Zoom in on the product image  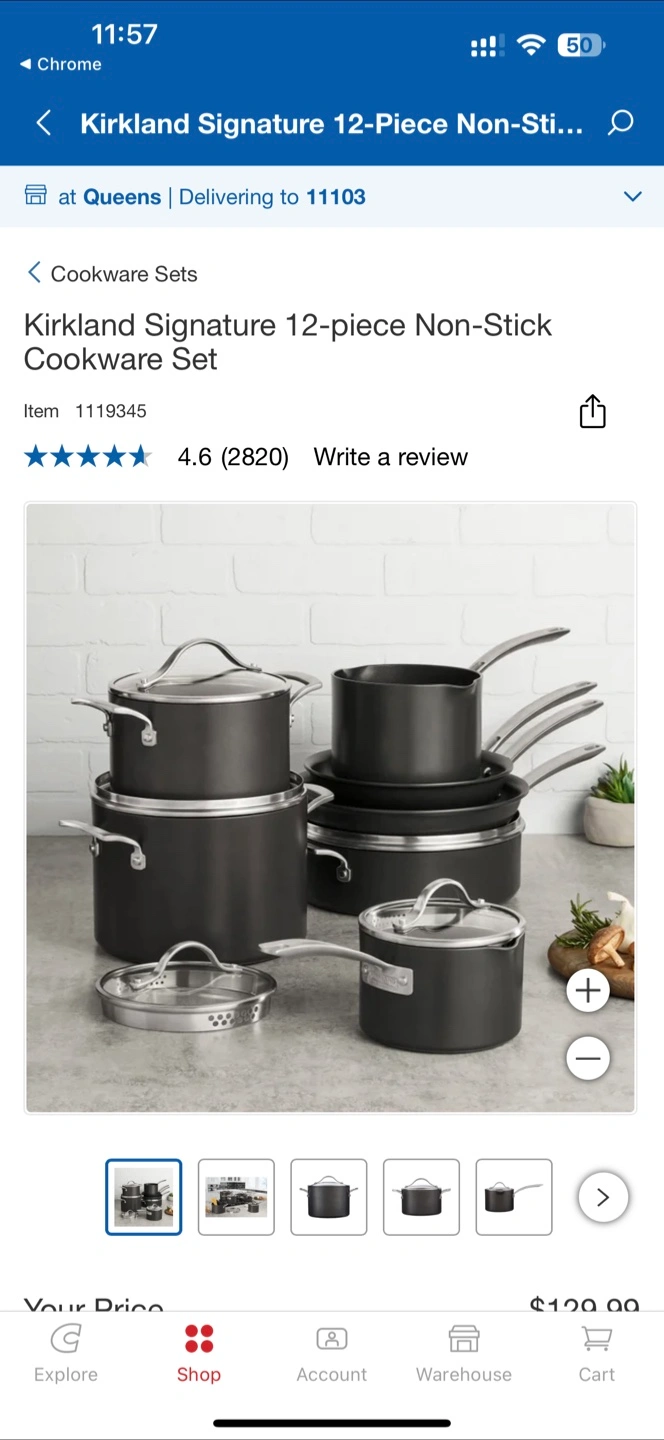(588, 991)
